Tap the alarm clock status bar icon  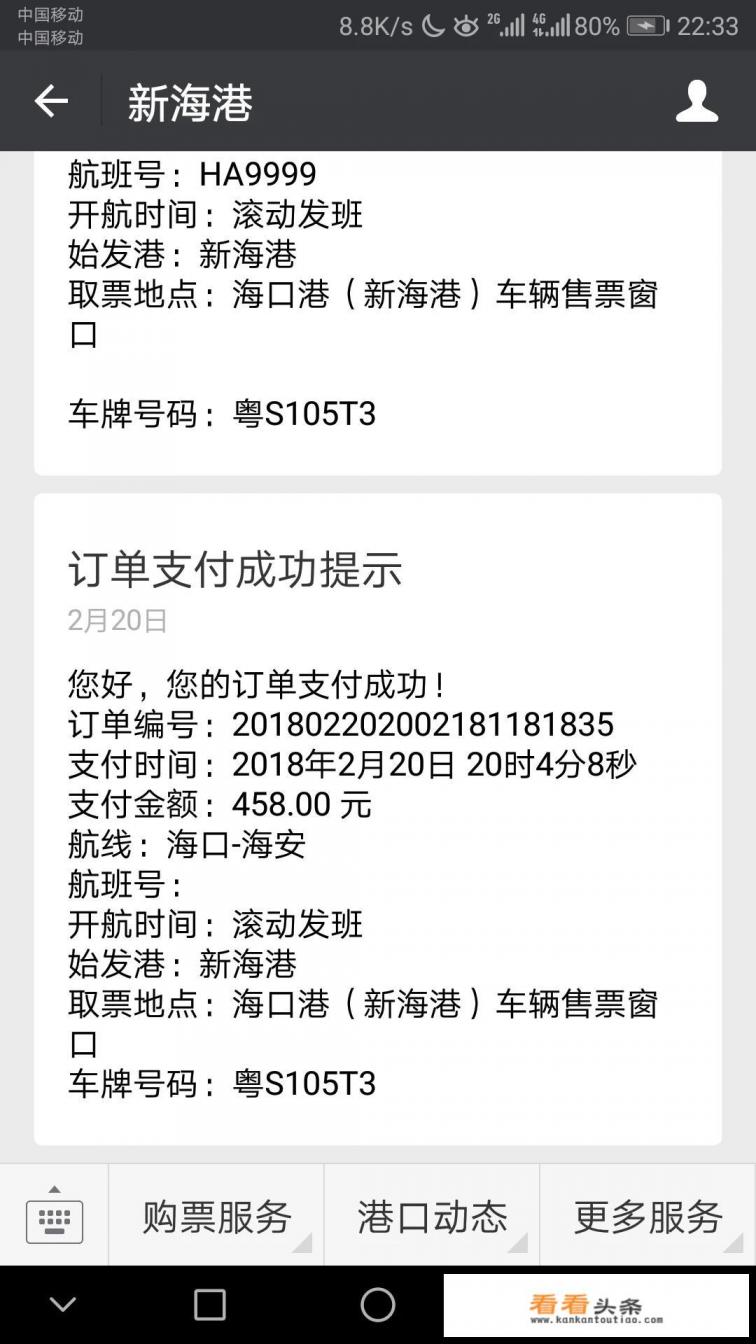pos(467,26)
